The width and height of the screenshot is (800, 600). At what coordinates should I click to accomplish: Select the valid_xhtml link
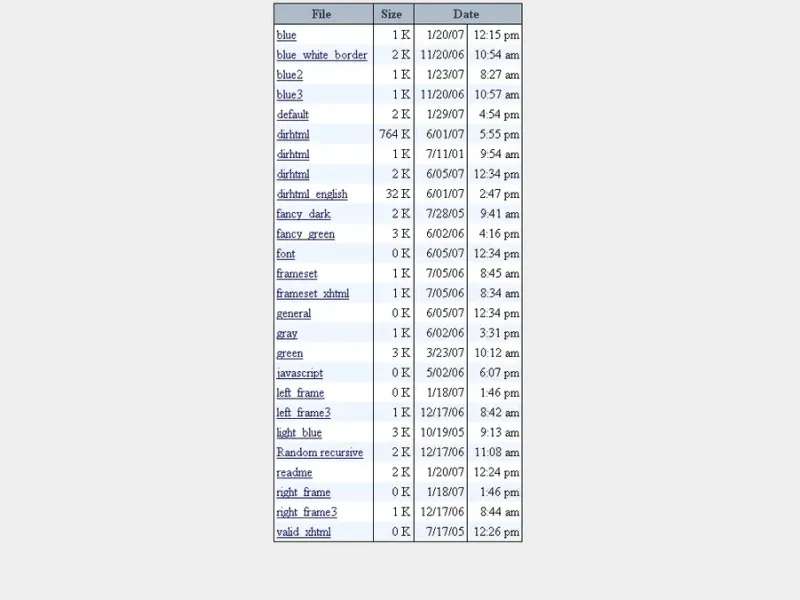point(303,532)
